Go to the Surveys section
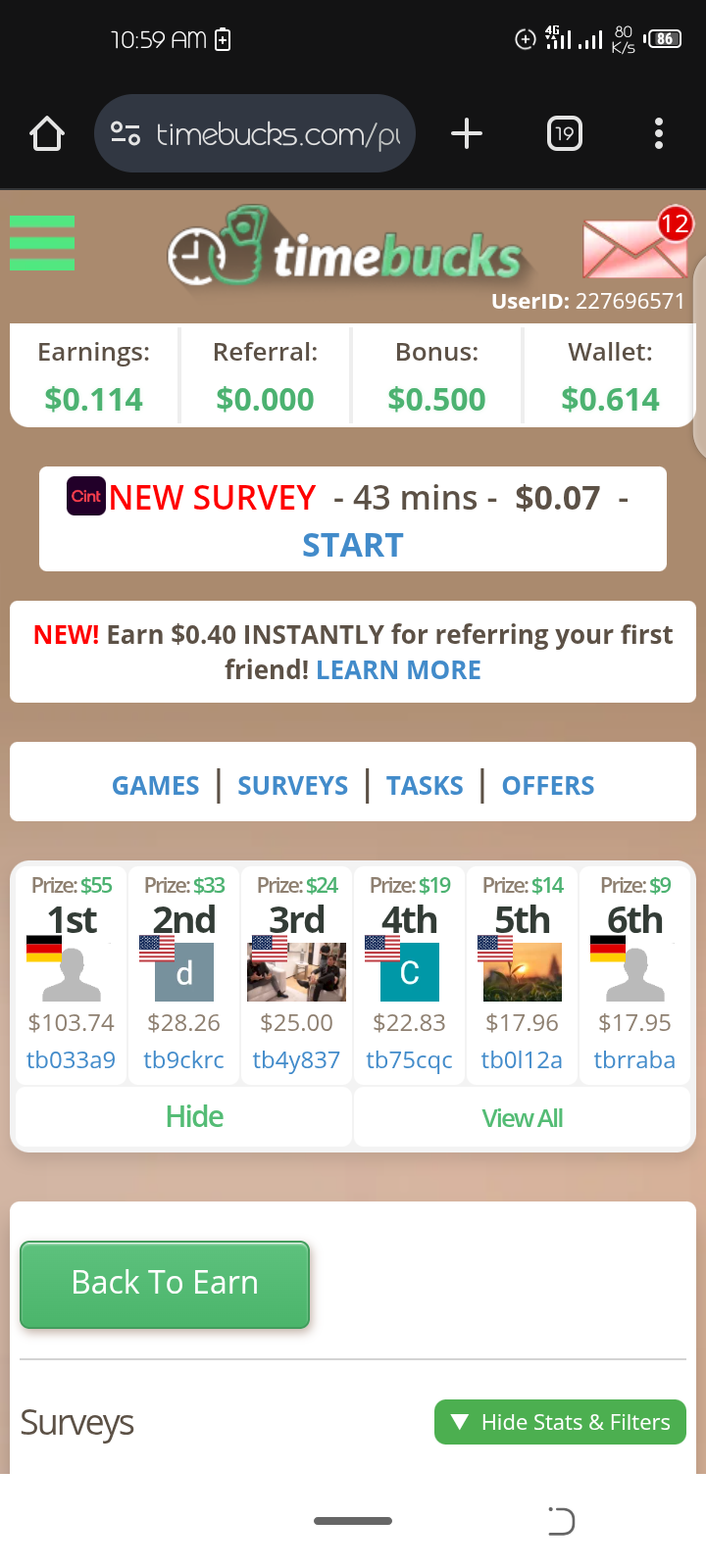Screen dimensions: 706x1568 pos(292,786)
